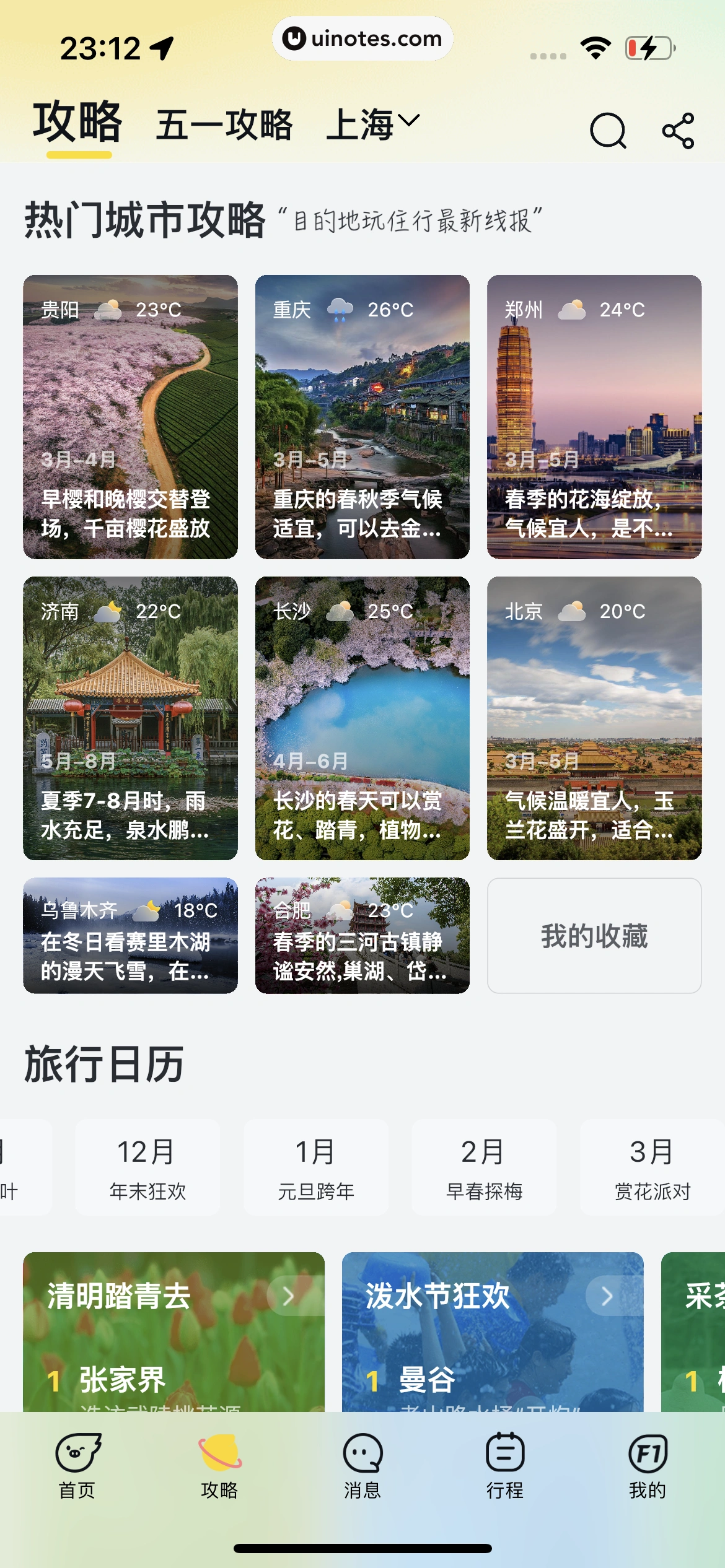725x1568 pixels.
Task: Tap the weather icon on the 重庆 card
Action: [340, 311]
